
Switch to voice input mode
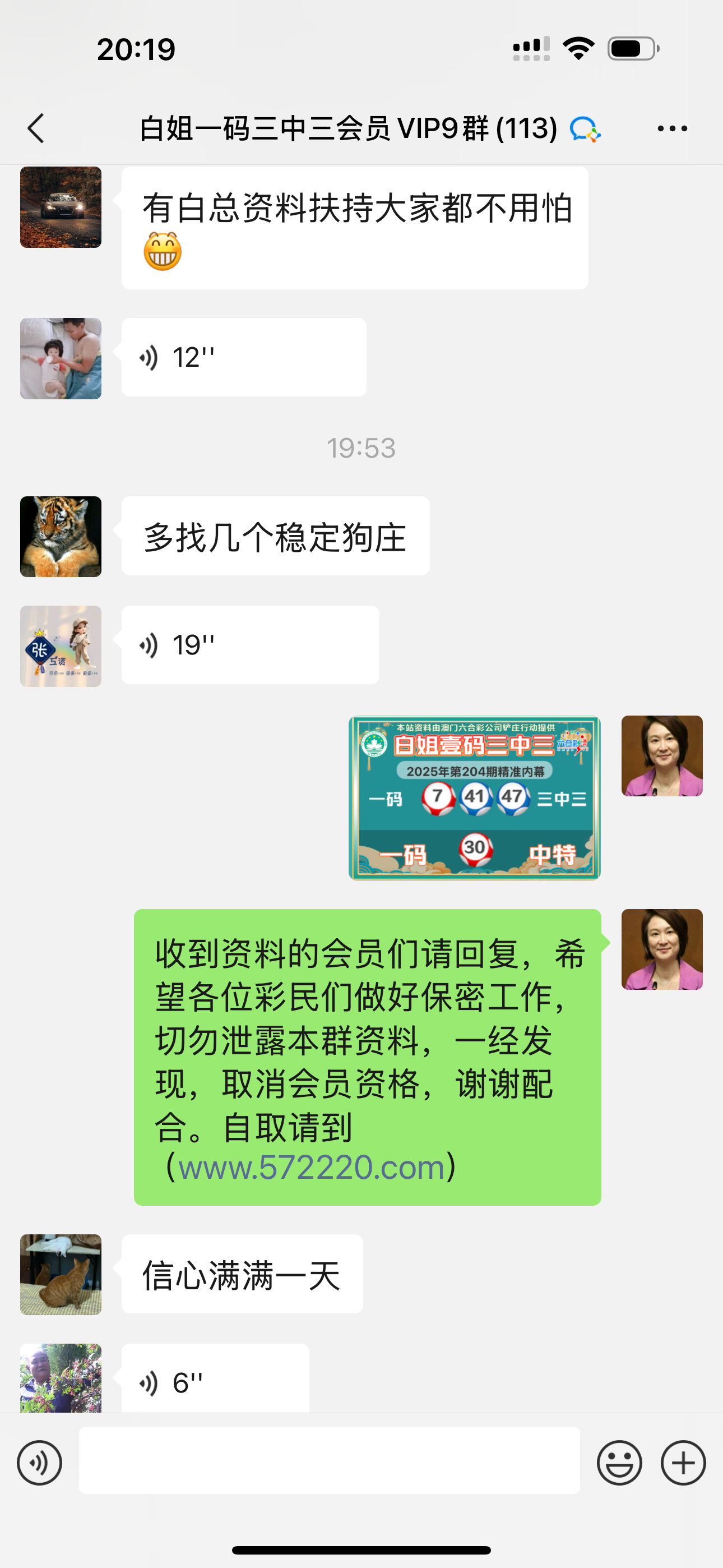pos(40,1463)
